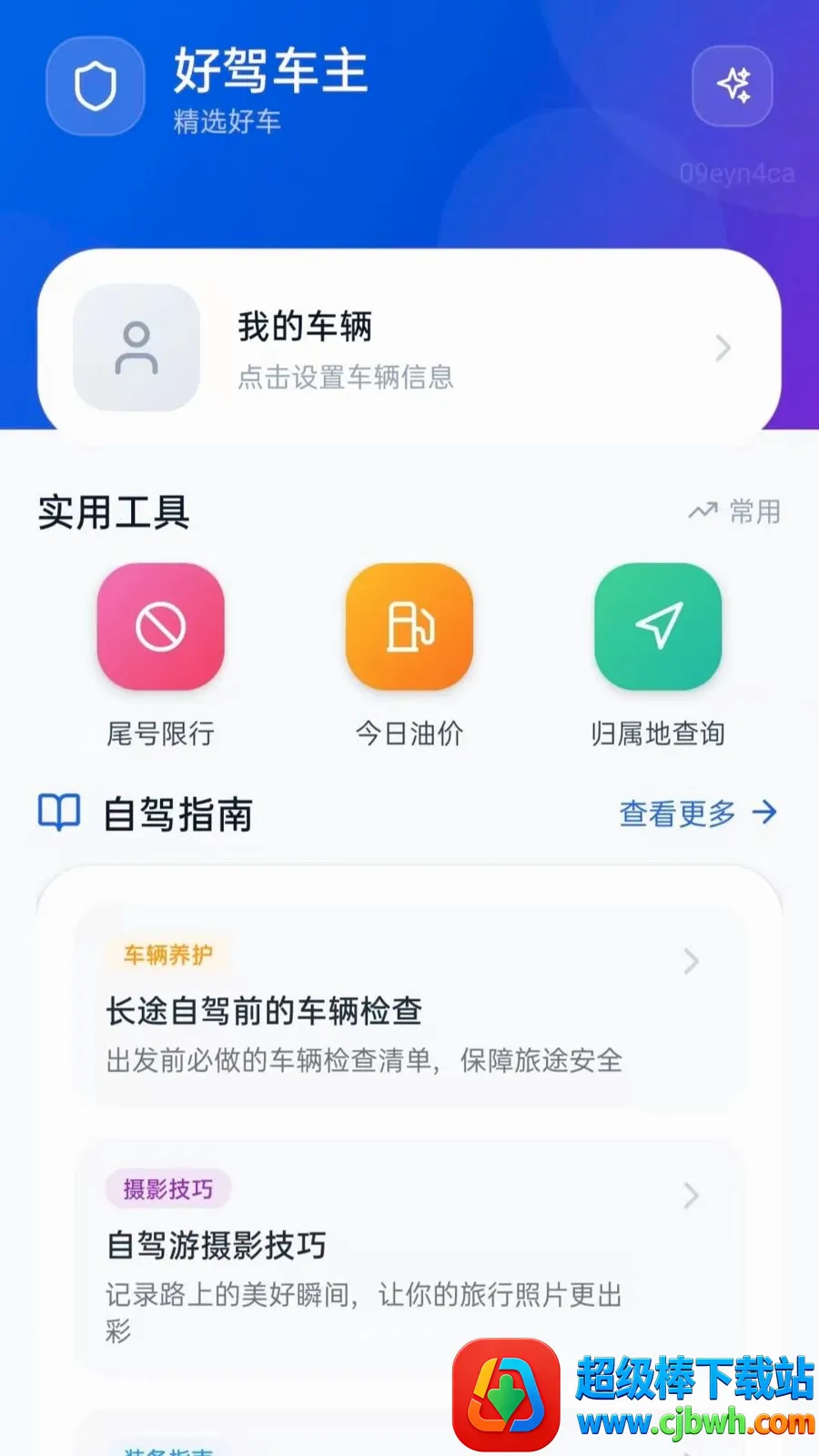Tap the sparkle icon in the header

coord(733,86)
